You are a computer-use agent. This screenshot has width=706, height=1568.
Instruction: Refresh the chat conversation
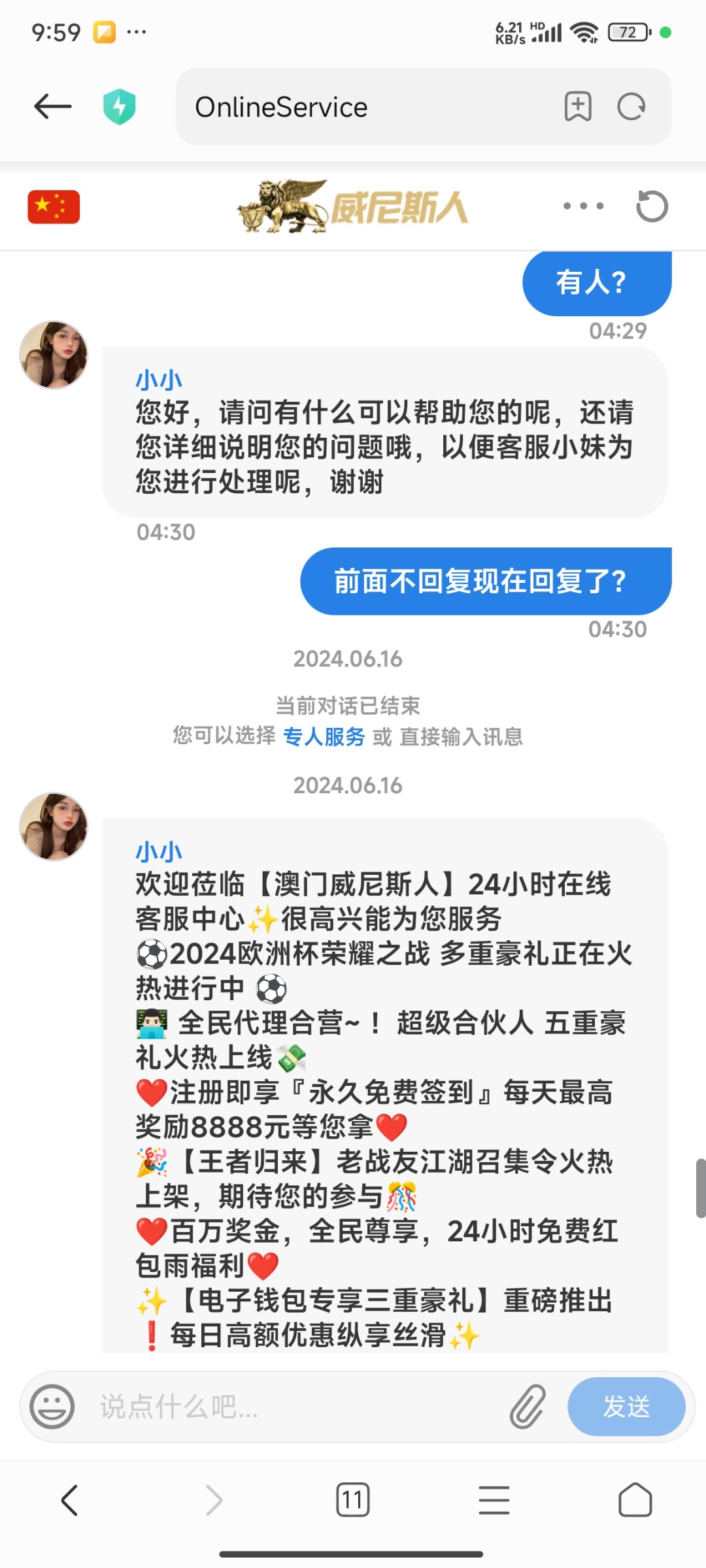click(x=652, y=206)
